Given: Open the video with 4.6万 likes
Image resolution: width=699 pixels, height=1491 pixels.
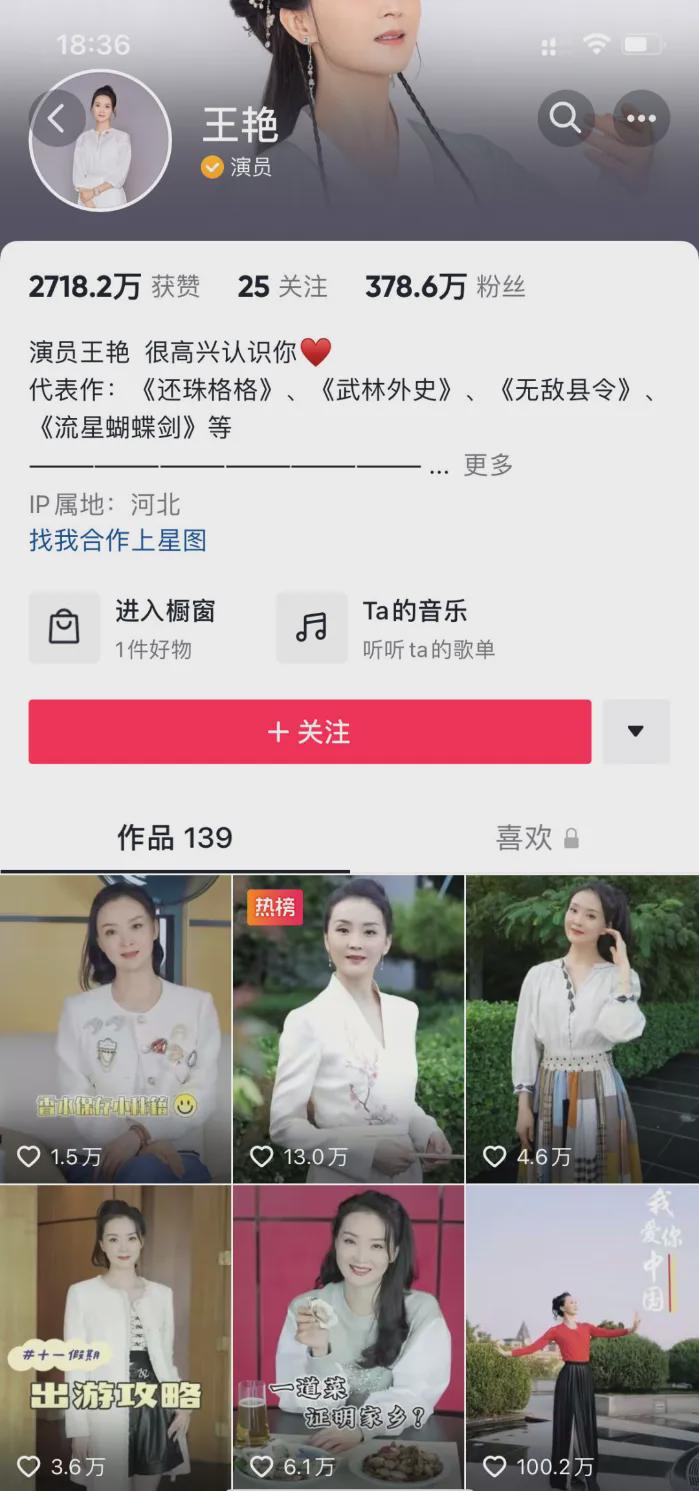Looking at the screenshot, I should click(x=582, y=1028).
